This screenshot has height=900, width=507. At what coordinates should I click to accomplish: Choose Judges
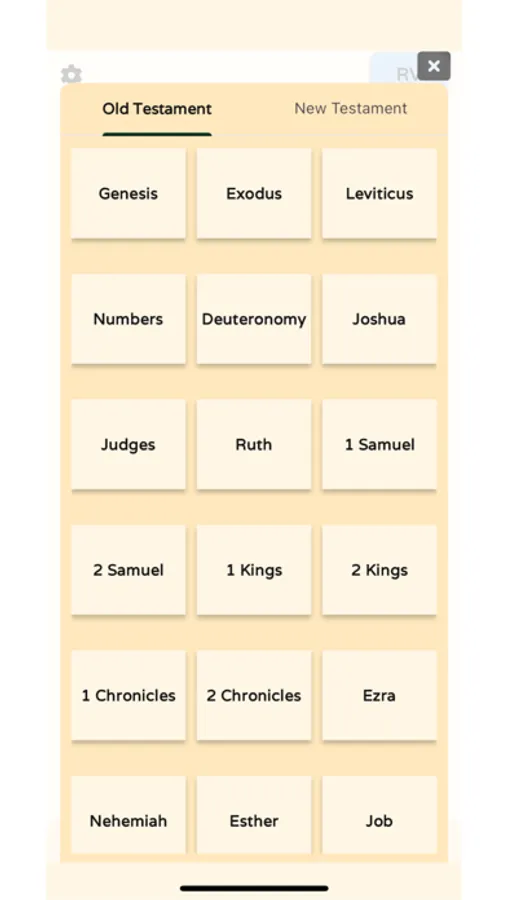pyautogui.click(x=128, y=445)
